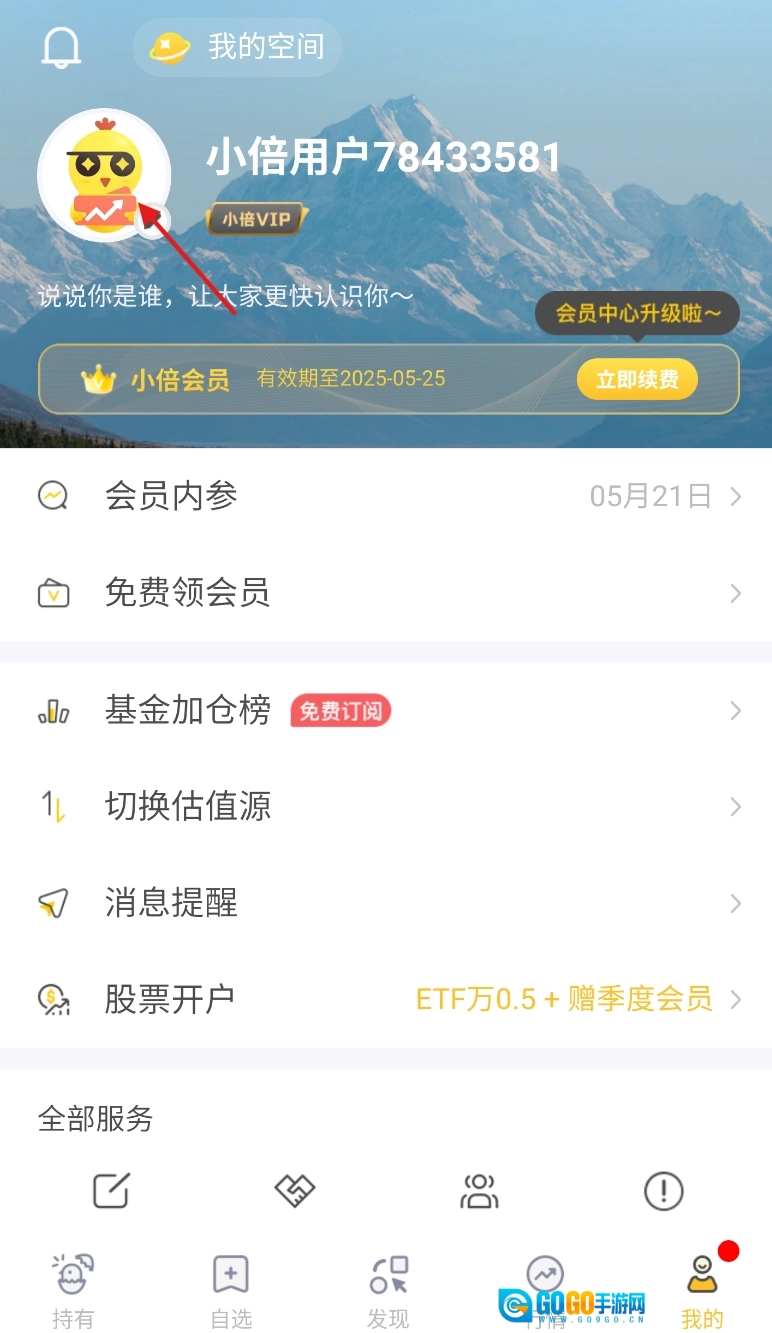Screen dimensions: 772x1333
Task: Tap the exclamation mark service icon
Action: pyautogui.click(x=663, y=1190)
